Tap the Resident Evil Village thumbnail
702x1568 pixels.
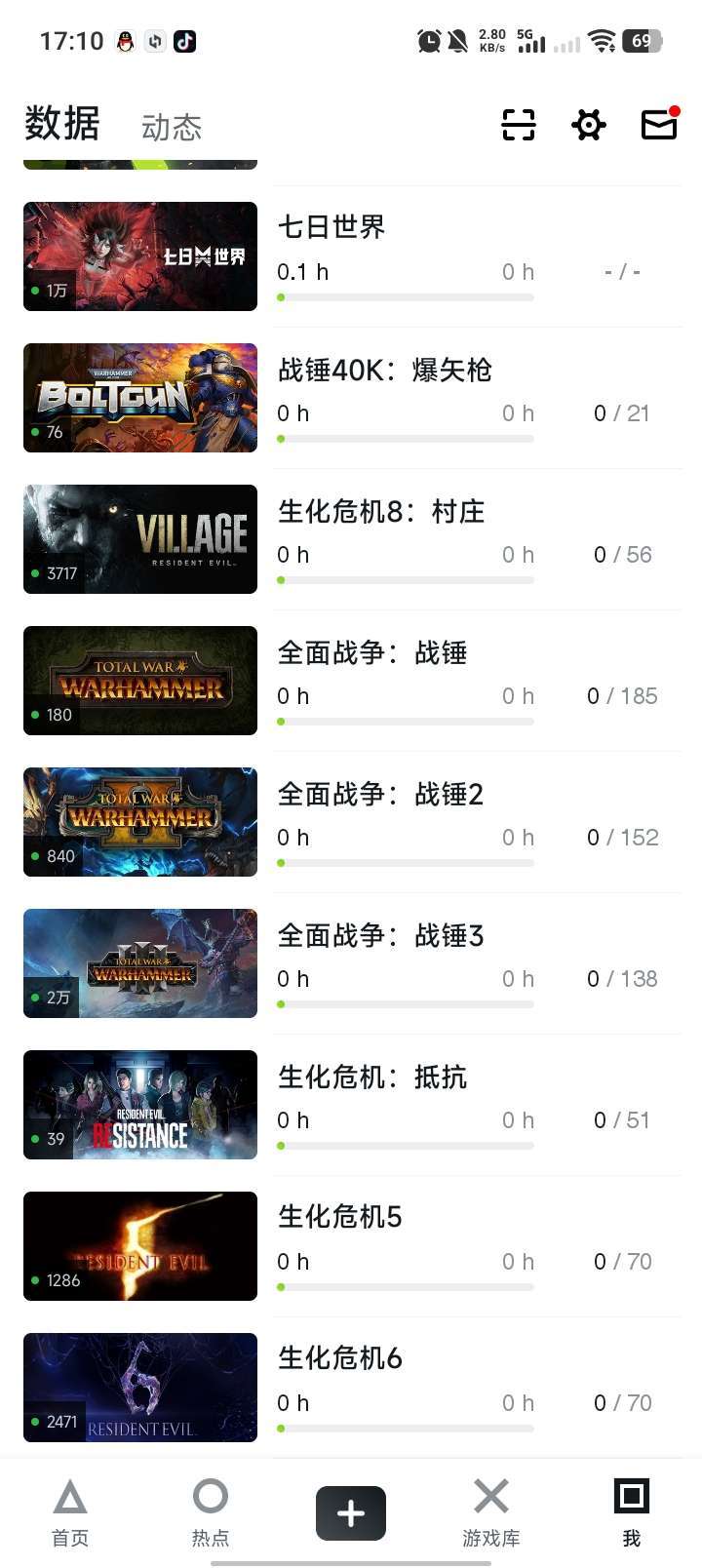point(139,539)
